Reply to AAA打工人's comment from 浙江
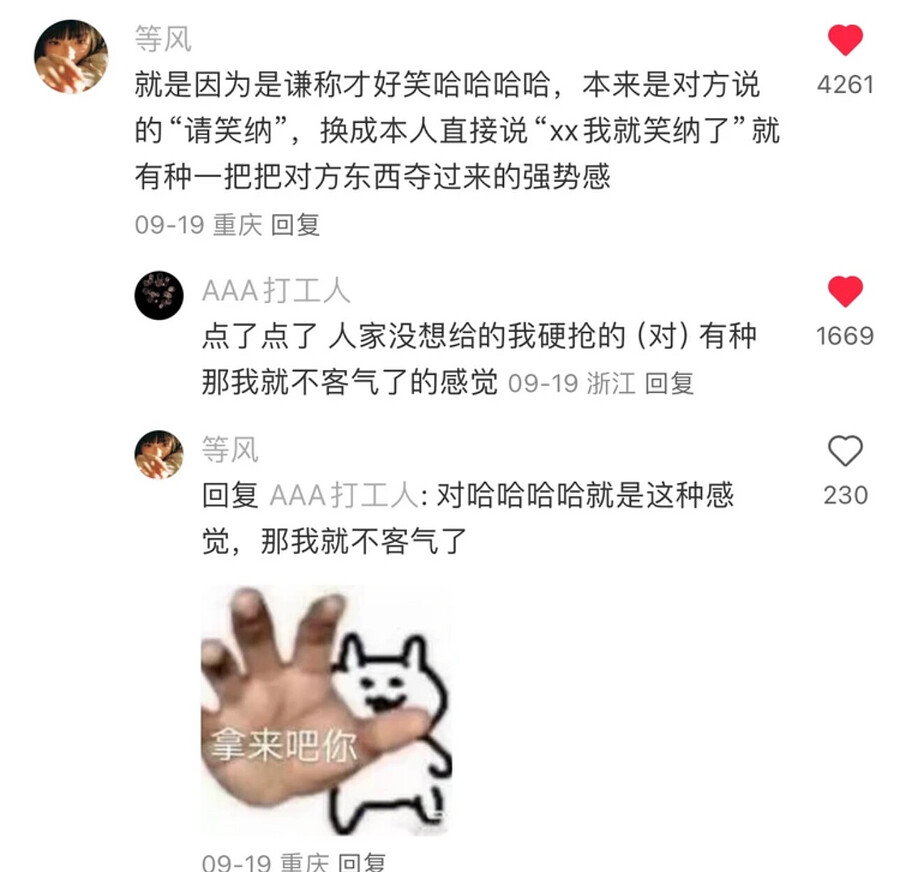Screen dimensions: 900x872 tap(669, 383)
